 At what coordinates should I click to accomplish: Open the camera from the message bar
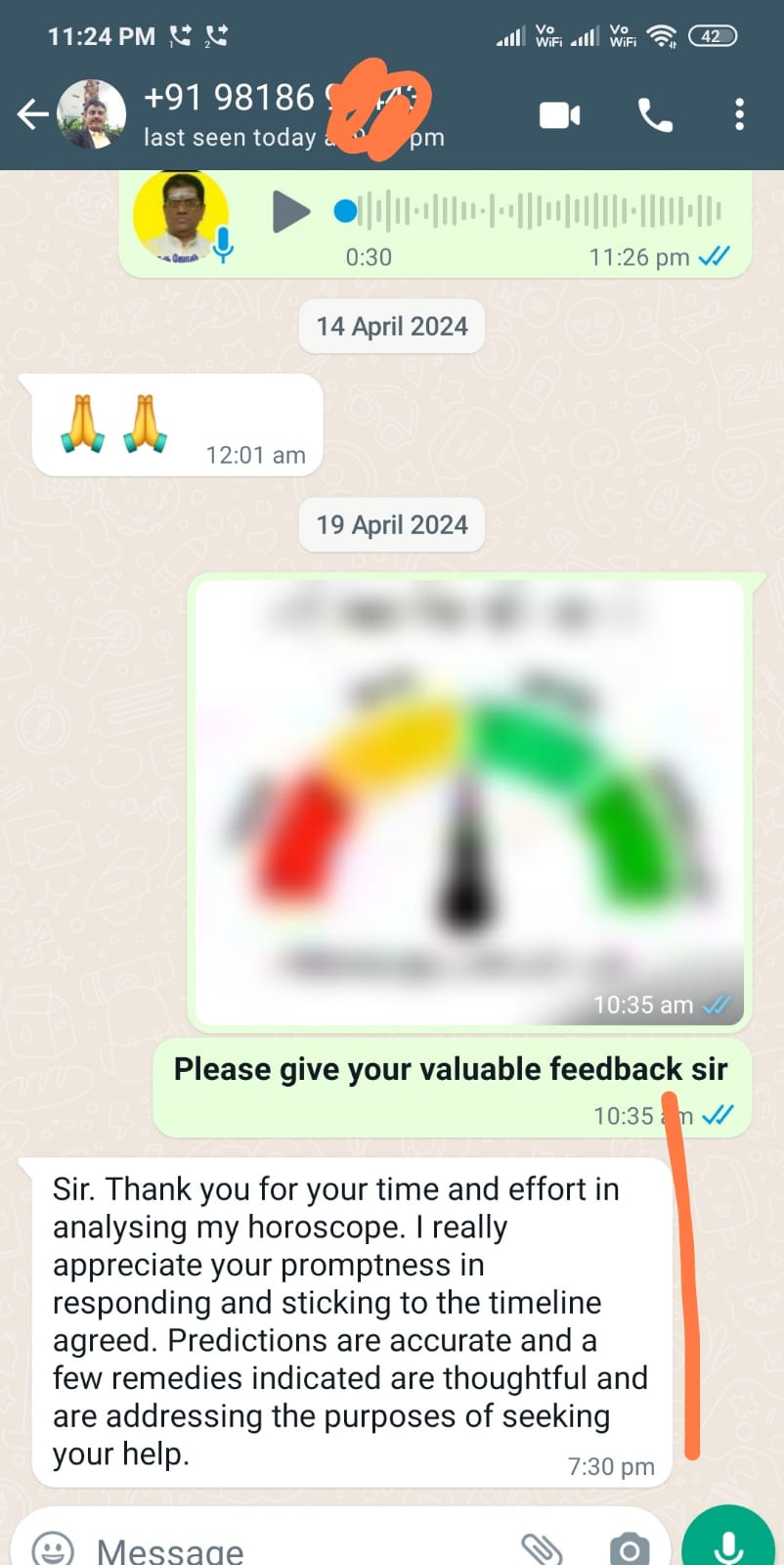tap(629, 1549)
